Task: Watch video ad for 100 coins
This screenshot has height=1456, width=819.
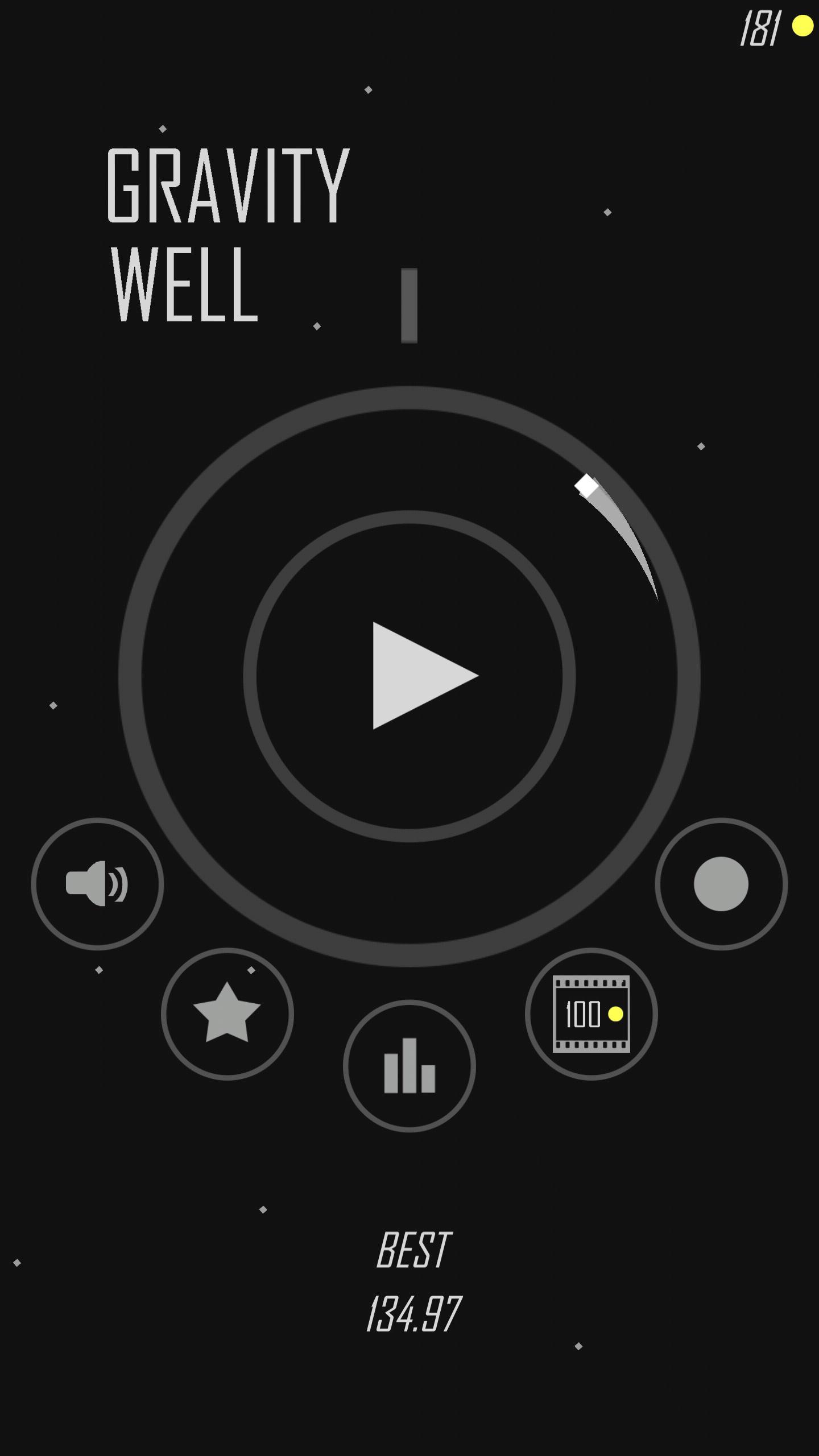Action: (x=591, y=1014)
